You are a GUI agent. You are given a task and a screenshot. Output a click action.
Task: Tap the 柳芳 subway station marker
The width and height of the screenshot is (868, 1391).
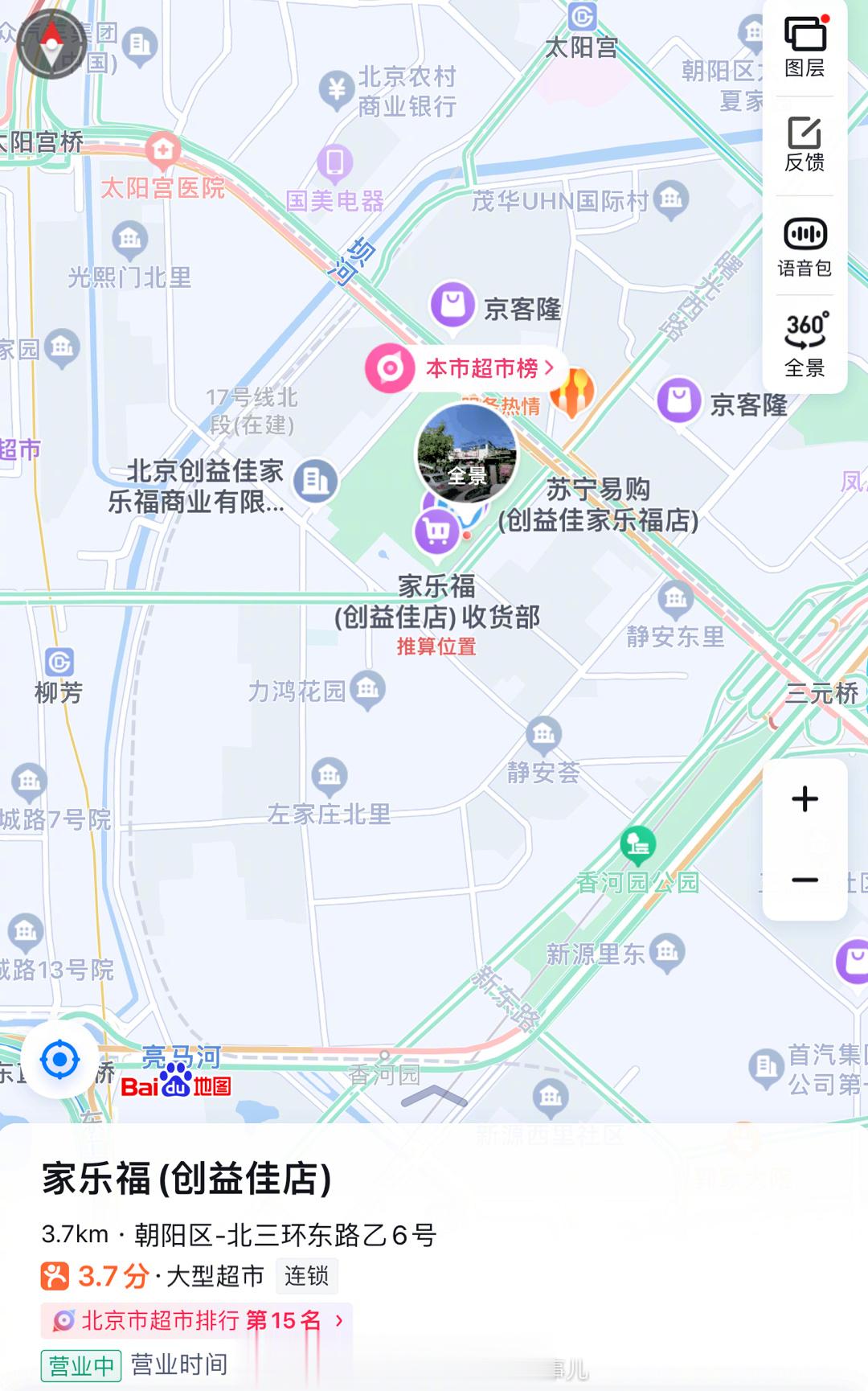(x=59, y=663)
